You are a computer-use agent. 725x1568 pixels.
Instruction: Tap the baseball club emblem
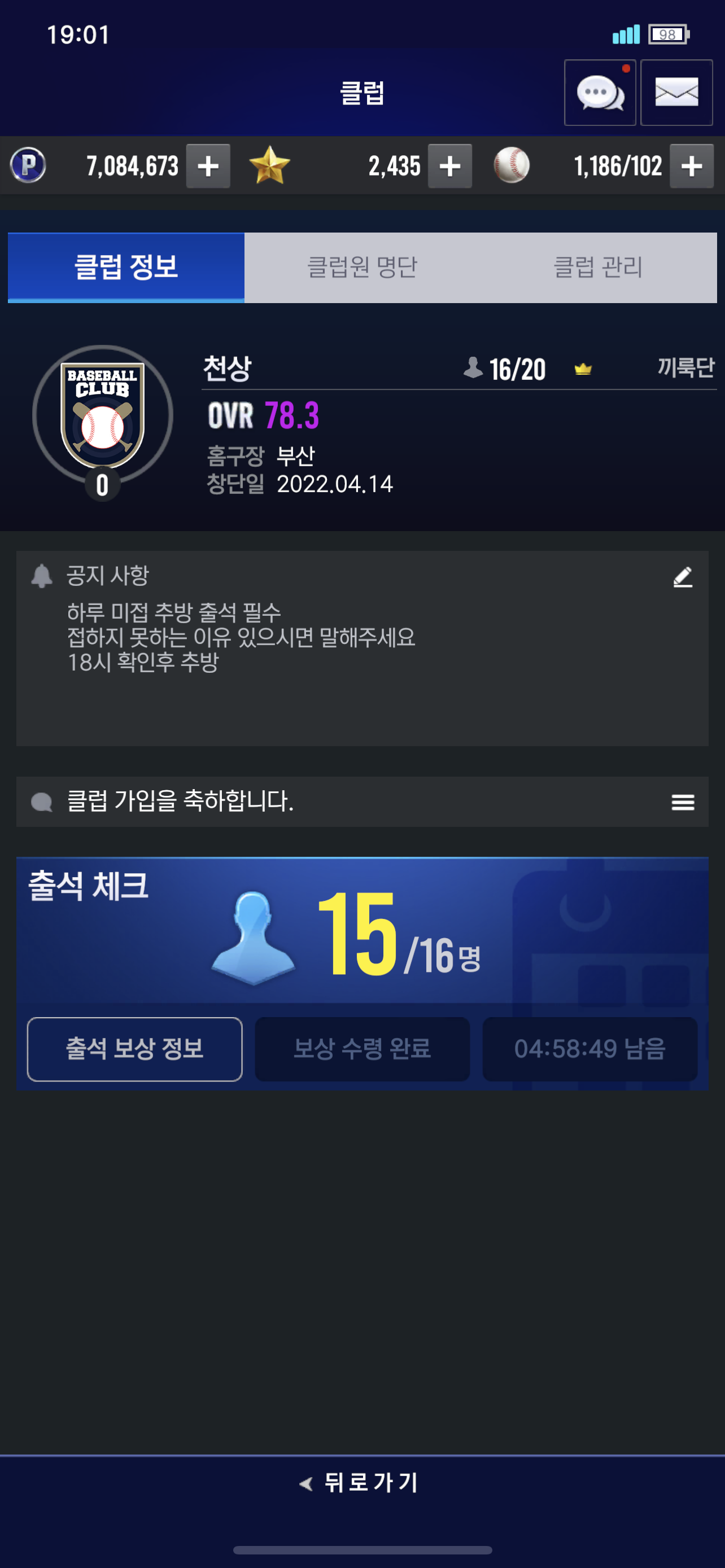(x=102, y=417)
